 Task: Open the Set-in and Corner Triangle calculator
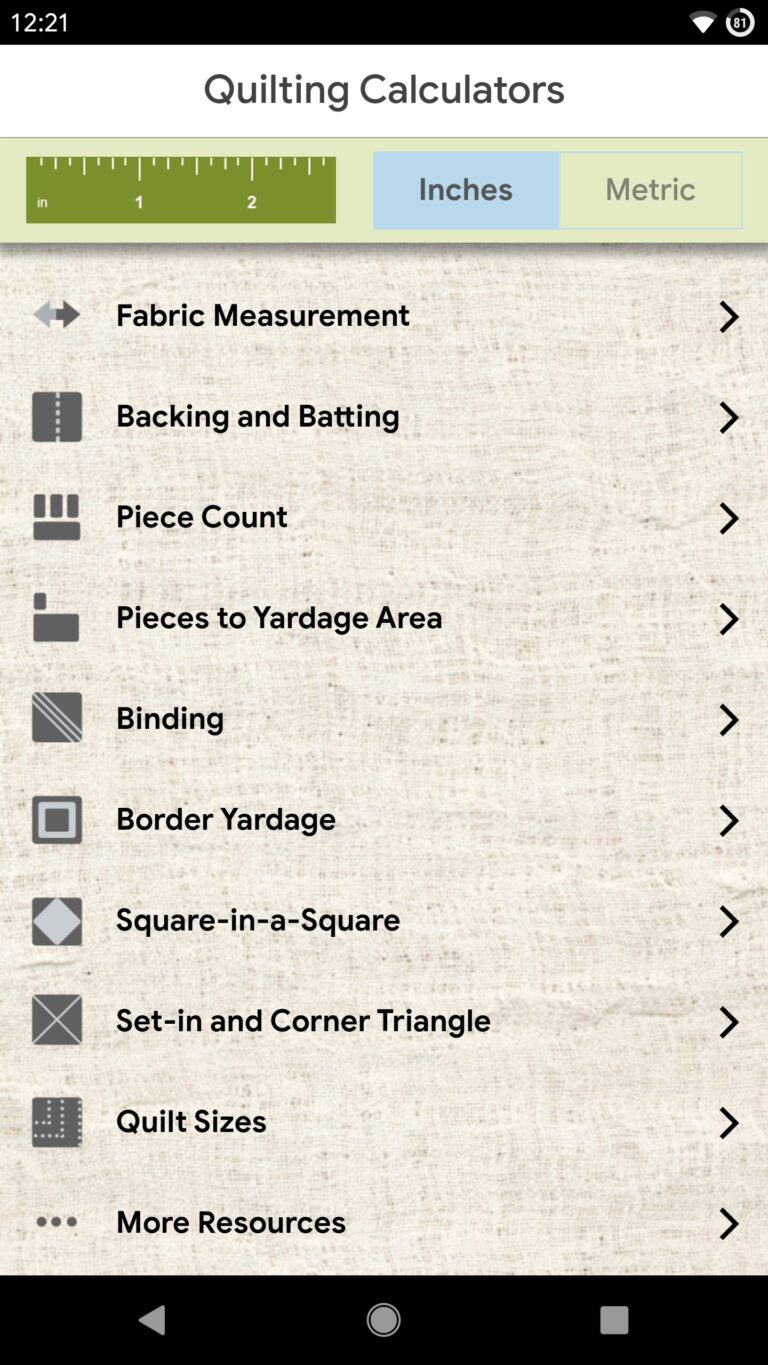pyautogui.click(x=729, y=1022)
